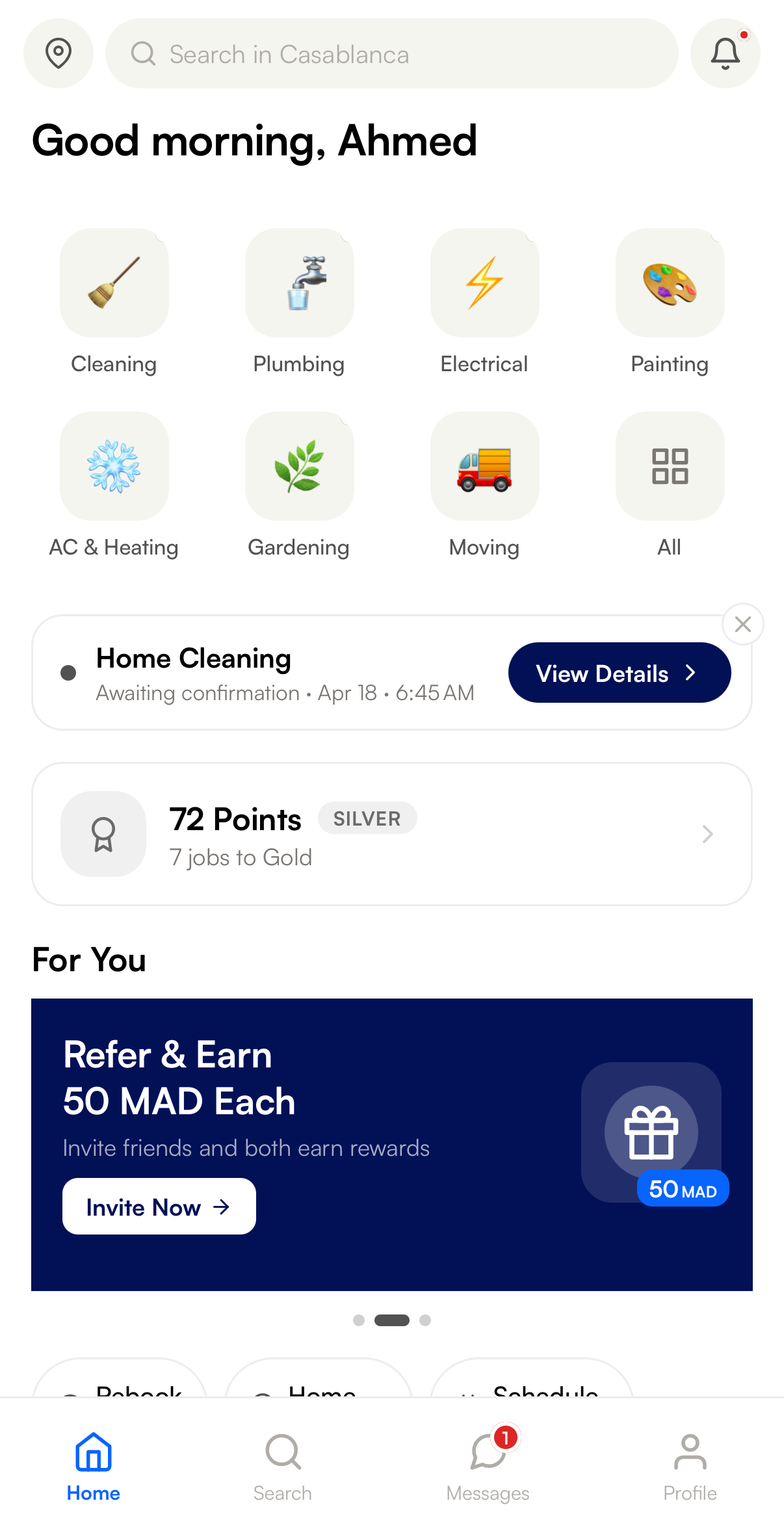This screenshot has height=1529, width=784.
Task: Tap Invite Now on referral banner
Action: tap(159, 1207)
